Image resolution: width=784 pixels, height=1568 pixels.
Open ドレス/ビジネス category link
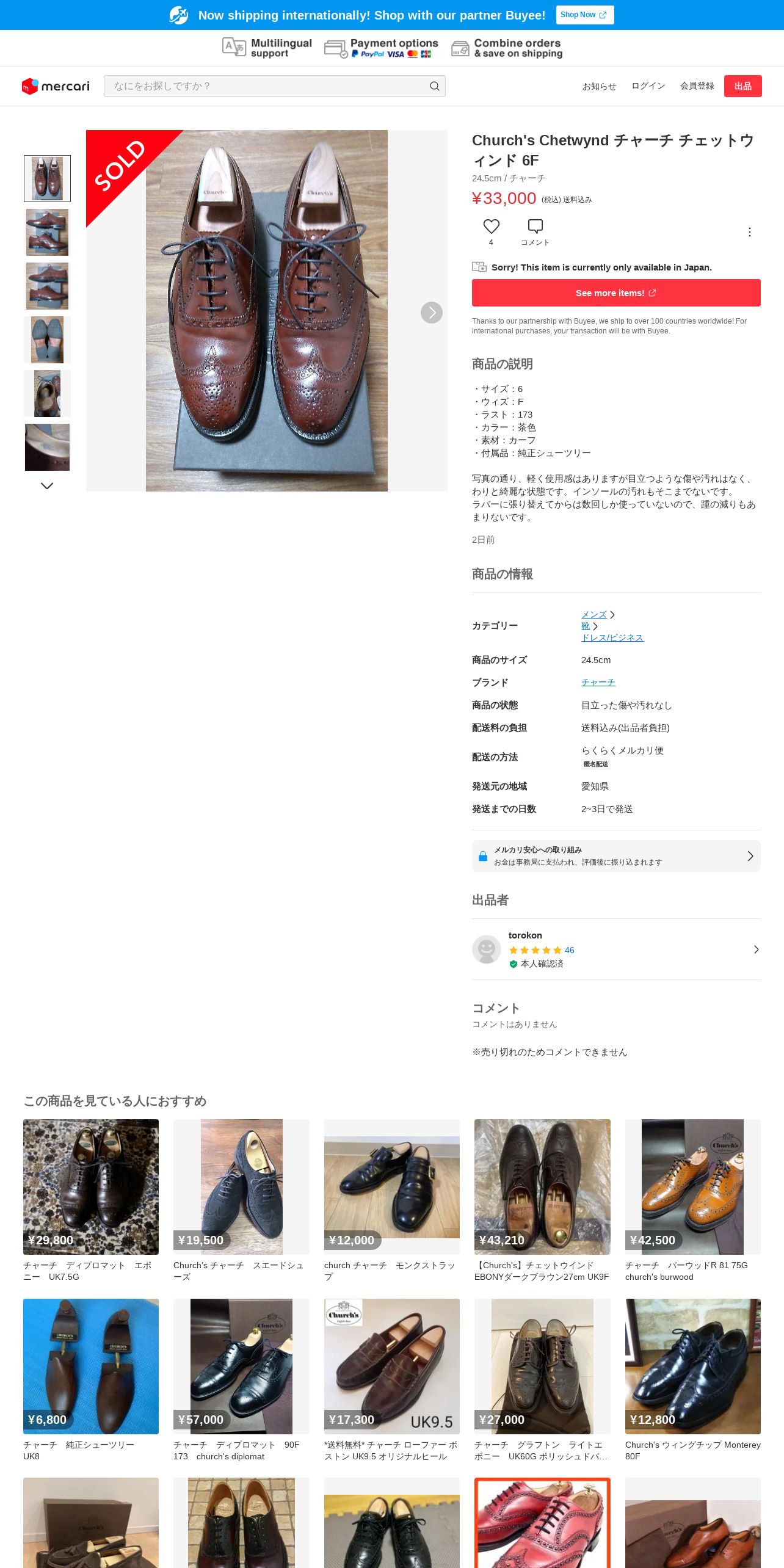coord(612,637)
